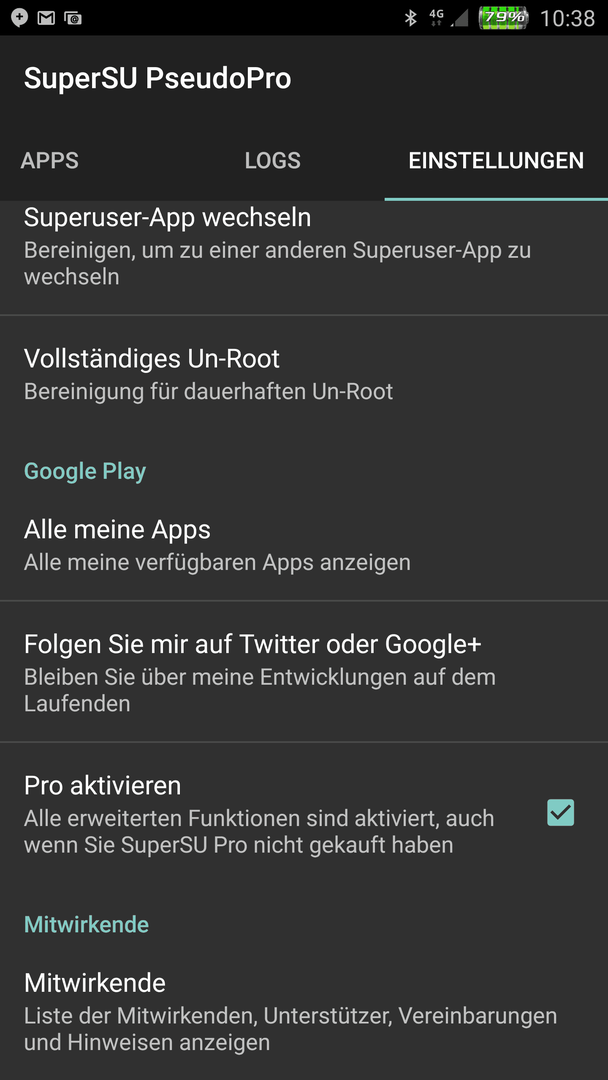This screenshot has width=608, height=1080.
Task: Switch to the Apps tab
Action: pos(50,161)
